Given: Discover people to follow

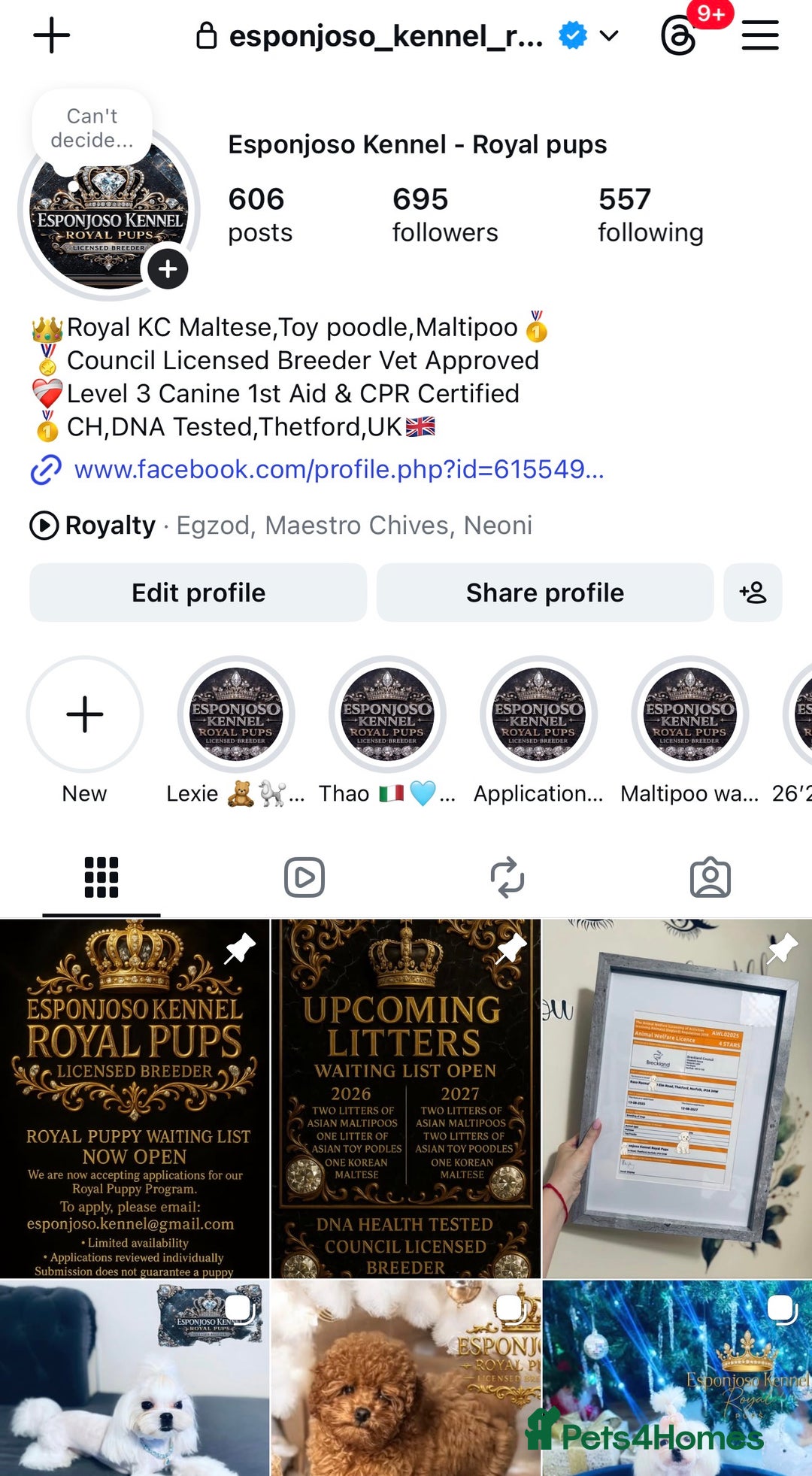Looking at the screenshot, I should click(x=753, y=593).
